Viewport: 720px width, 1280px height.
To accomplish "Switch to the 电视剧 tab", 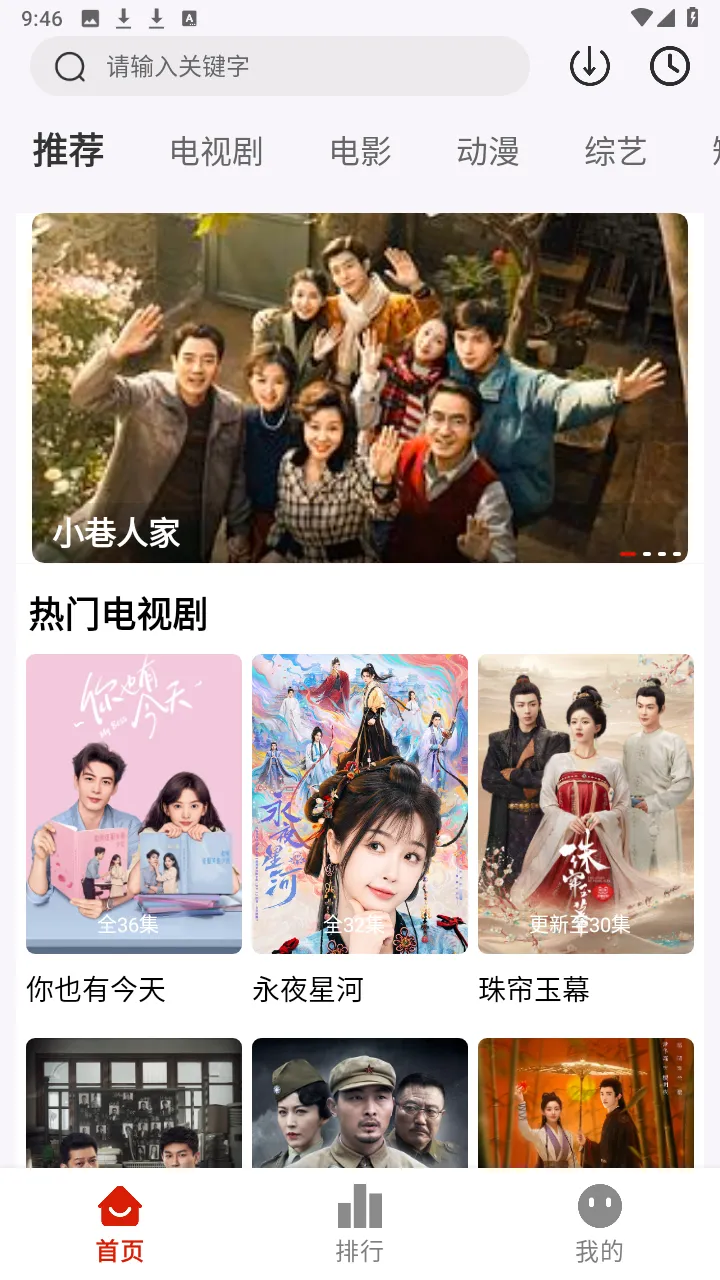I will 216,152.
